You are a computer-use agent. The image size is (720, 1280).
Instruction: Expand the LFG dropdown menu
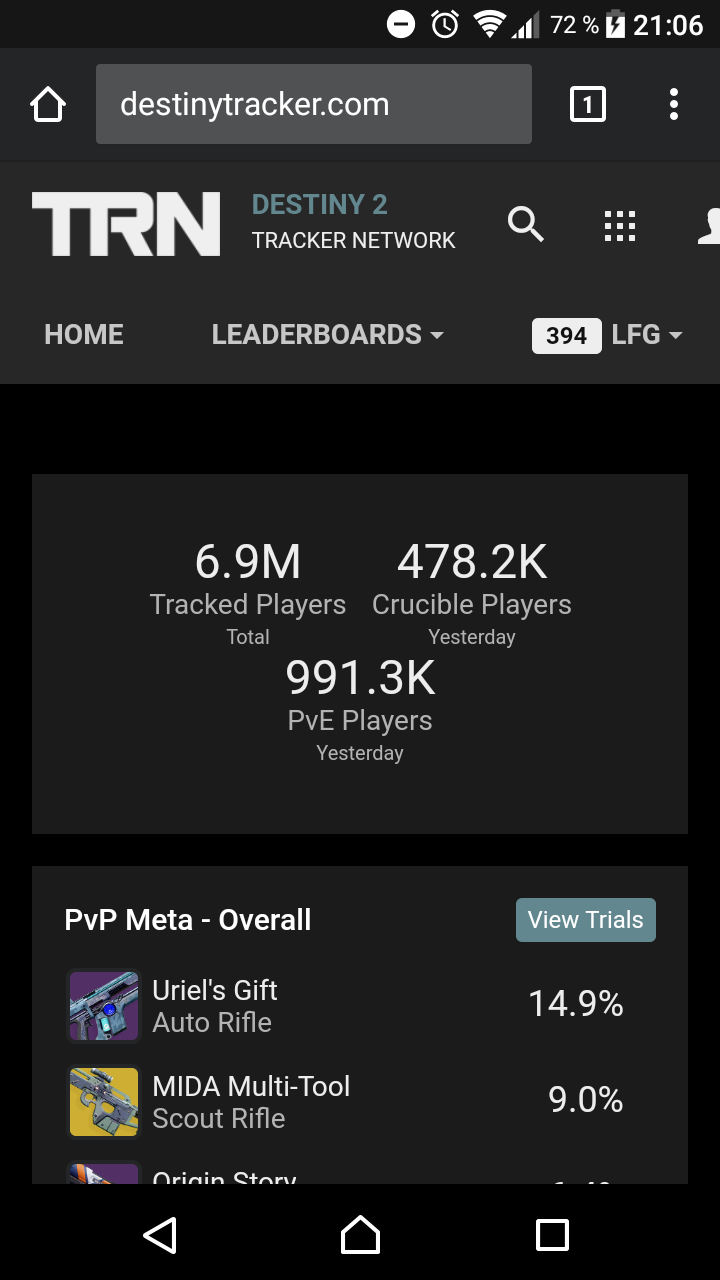[x=646, y=335]
